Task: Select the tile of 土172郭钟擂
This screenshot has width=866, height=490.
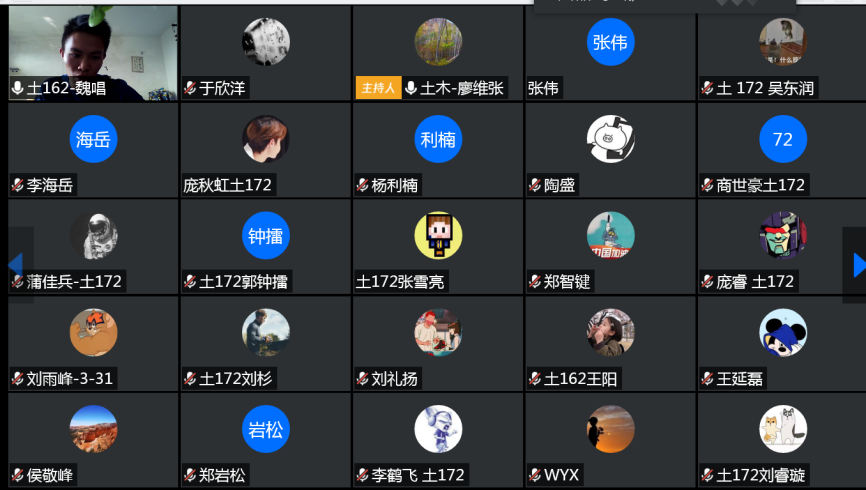Action: click(266, 245)
